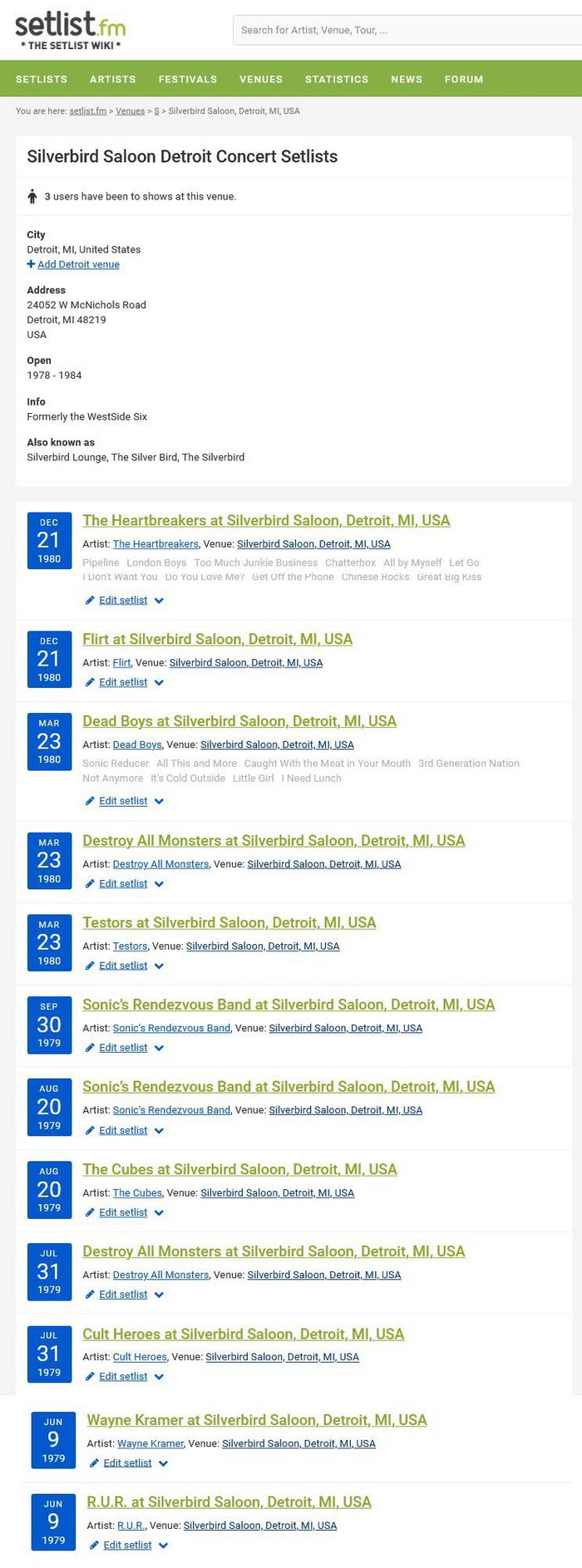The image size is (582, 1568).
Task: Open the Artists section
Action: 112,80
